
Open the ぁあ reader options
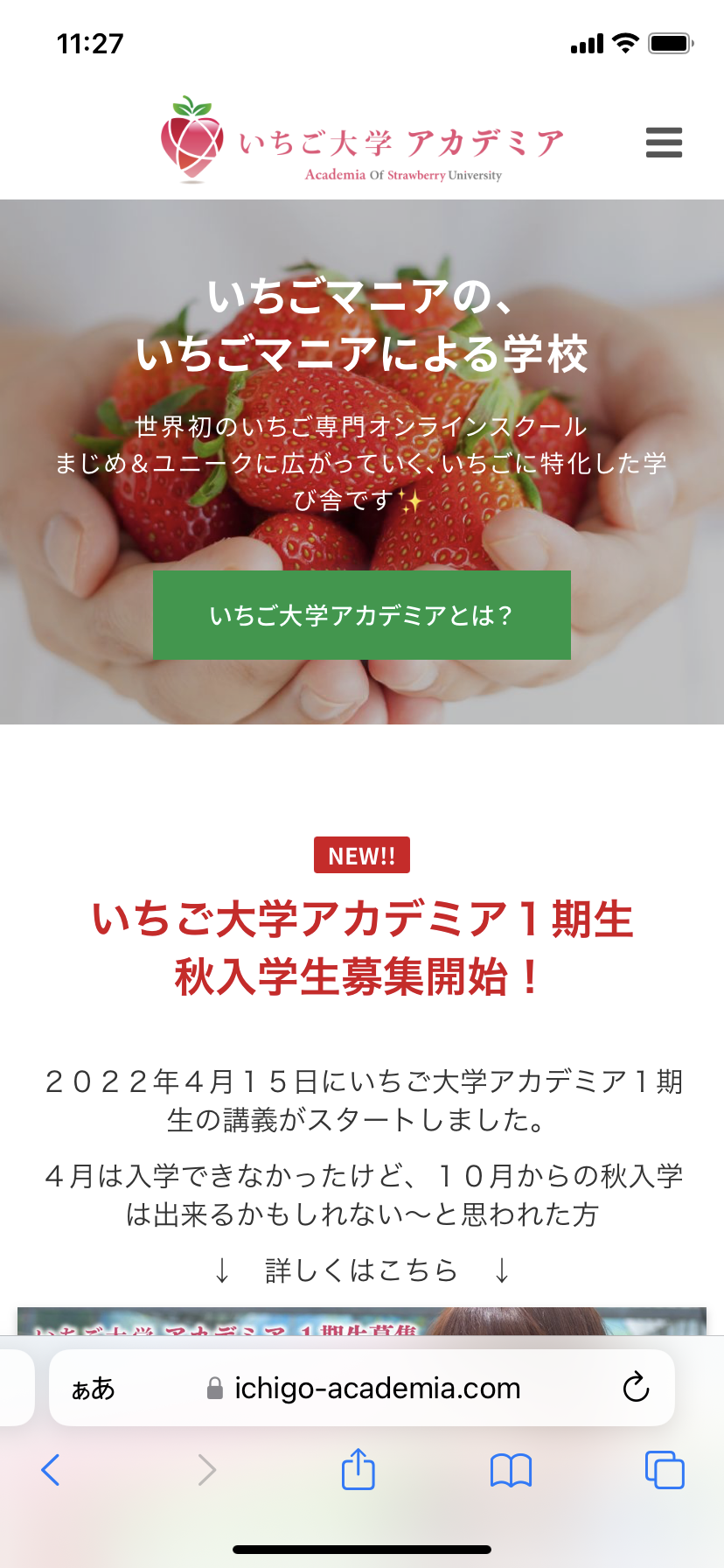(93, 1389)
